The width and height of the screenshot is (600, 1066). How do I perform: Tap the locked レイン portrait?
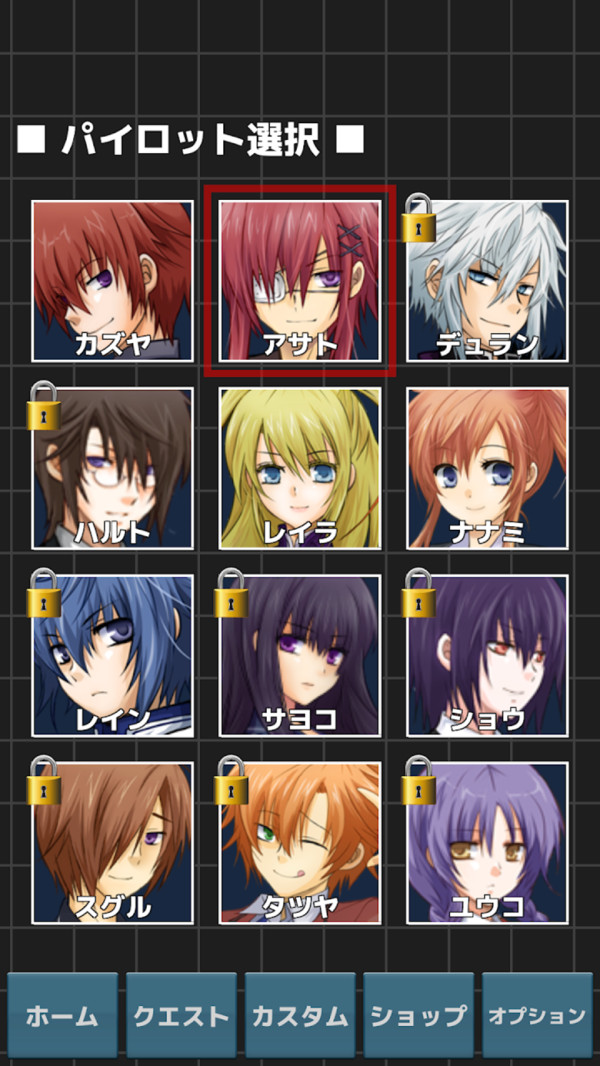tap(112, 655)
